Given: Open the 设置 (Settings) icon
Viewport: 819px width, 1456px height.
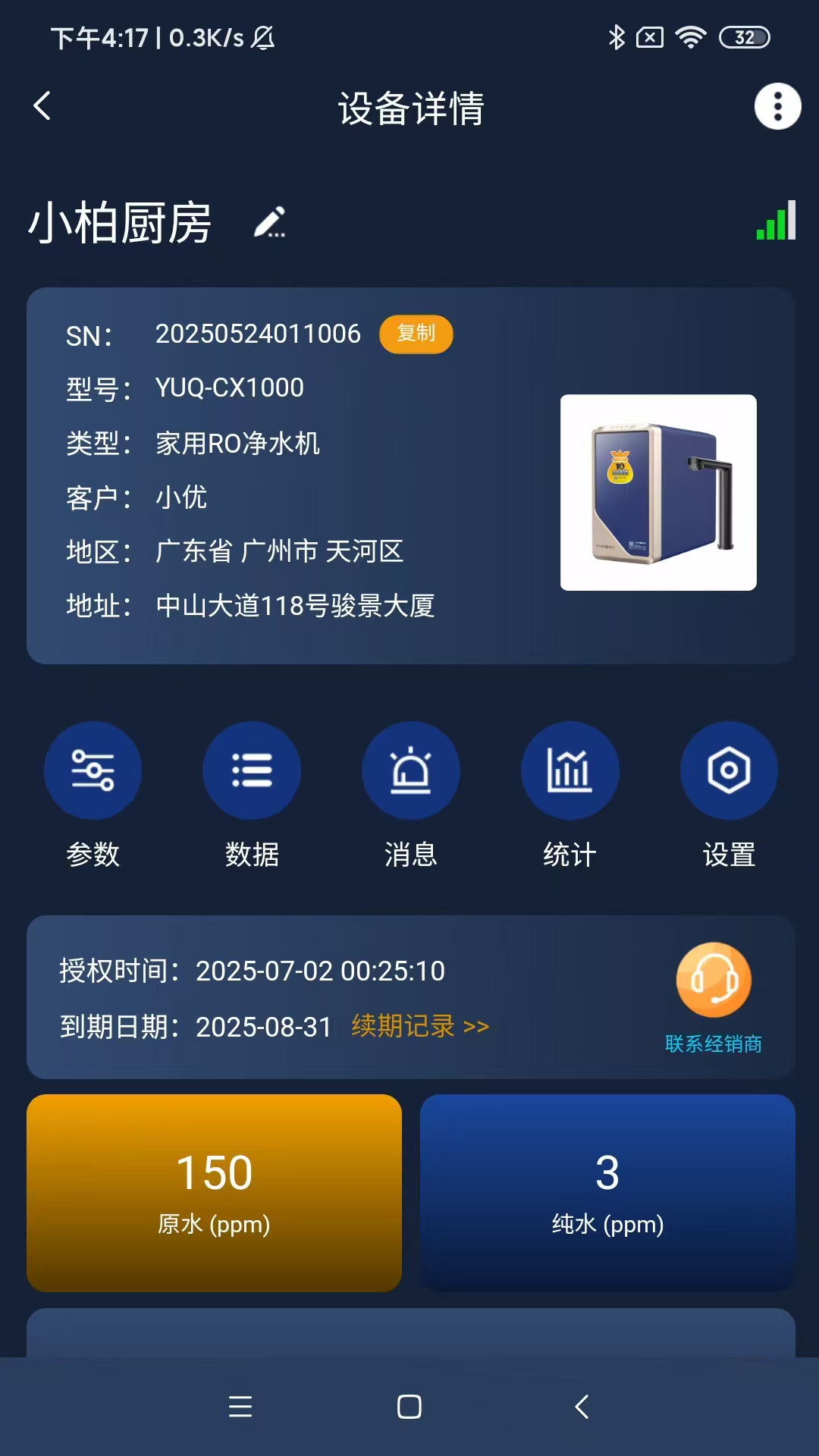Looking at the screenshot, I should pyautogui.click(x=729, y=770).
